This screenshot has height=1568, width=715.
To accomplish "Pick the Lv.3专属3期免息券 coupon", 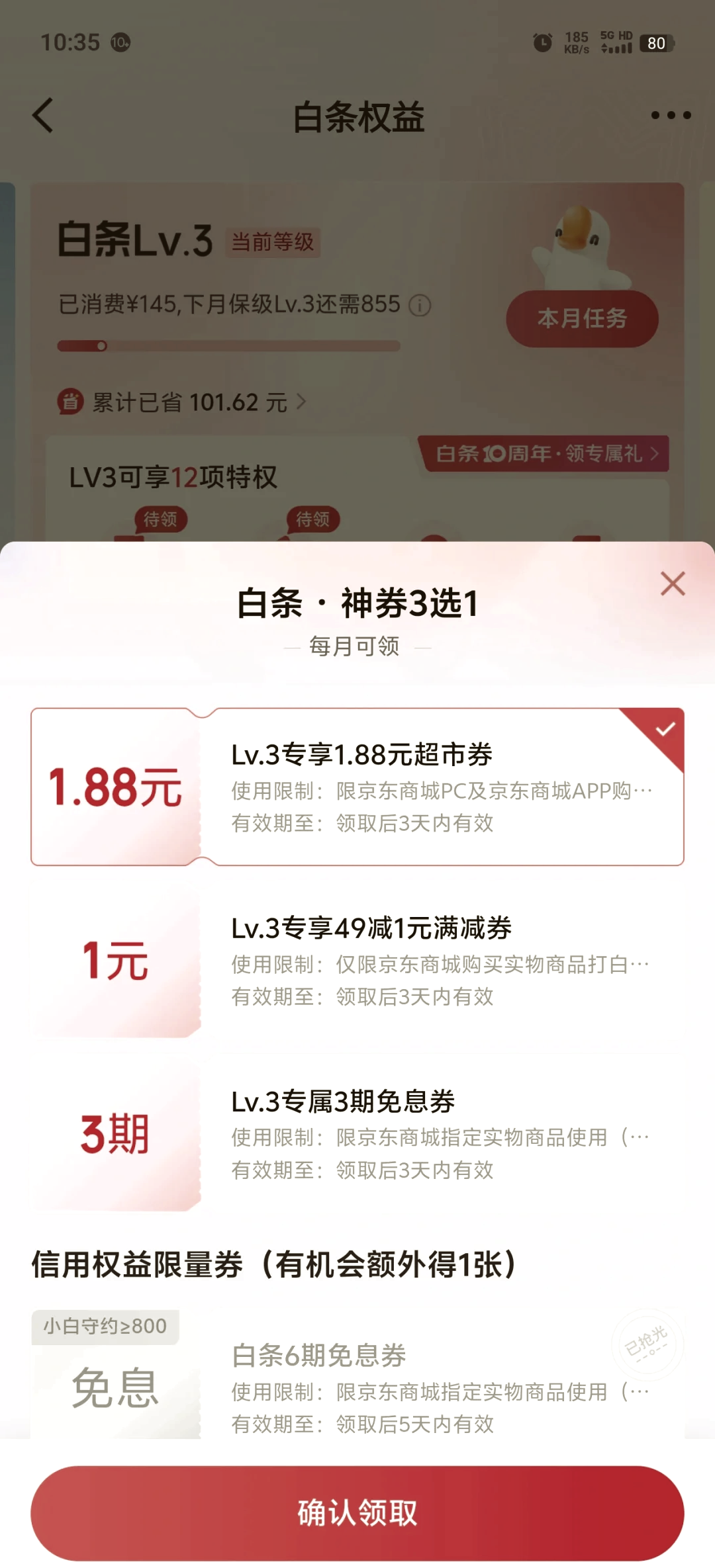I will pos(358,1134).
